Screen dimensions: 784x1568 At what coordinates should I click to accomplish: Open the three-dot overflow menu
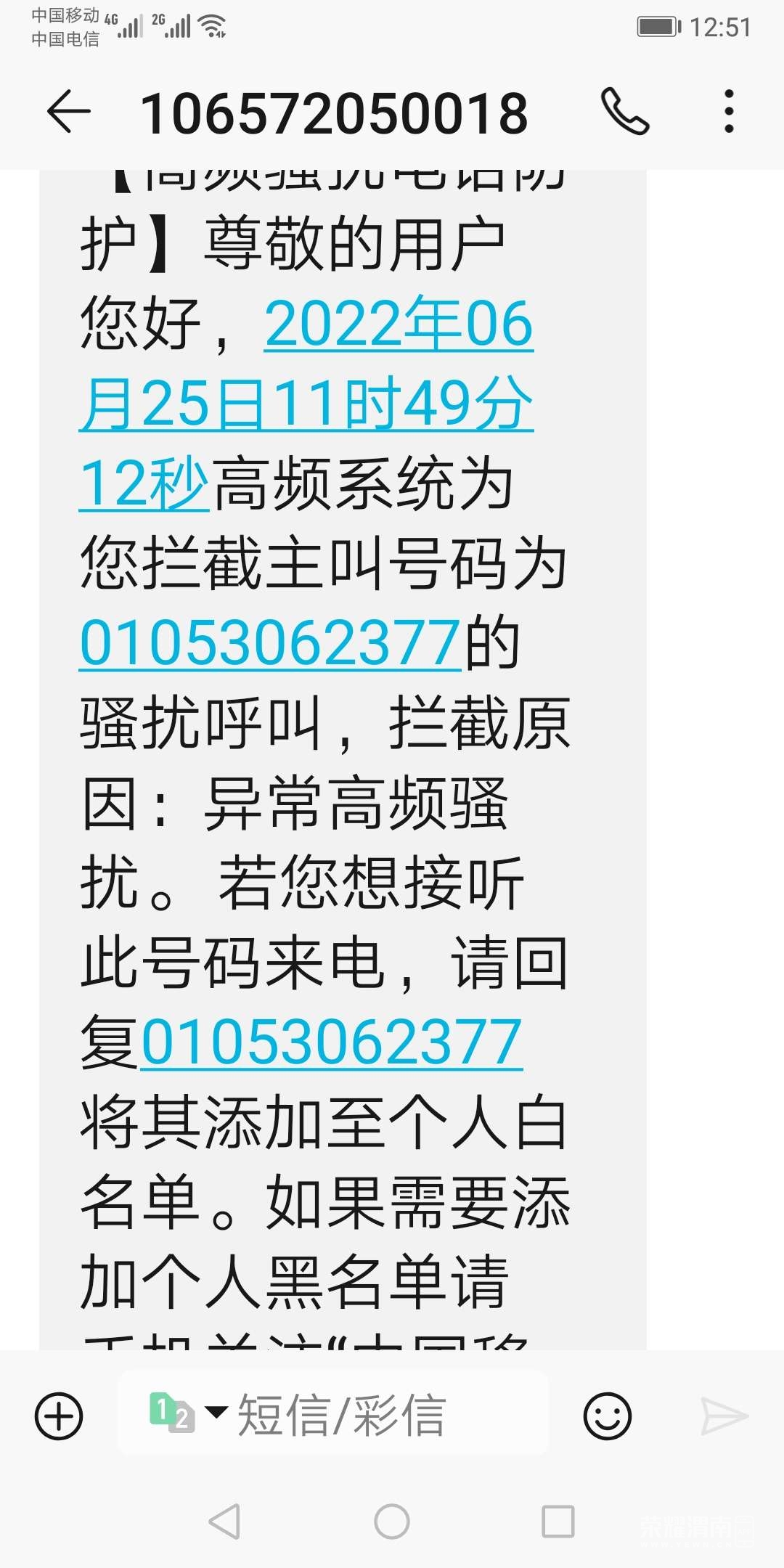pyautogui.click(x=729, y=112)
